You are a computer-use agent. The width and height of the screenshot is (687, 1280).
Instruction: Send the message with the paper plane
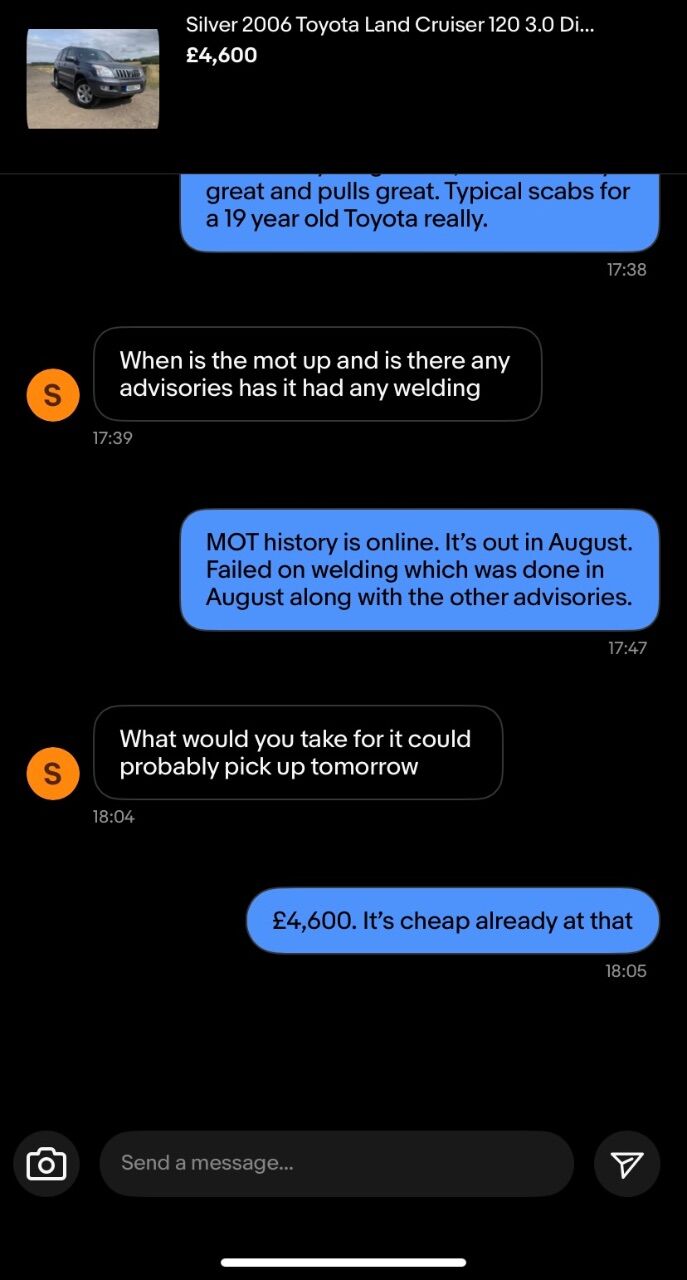point(627,1164)
